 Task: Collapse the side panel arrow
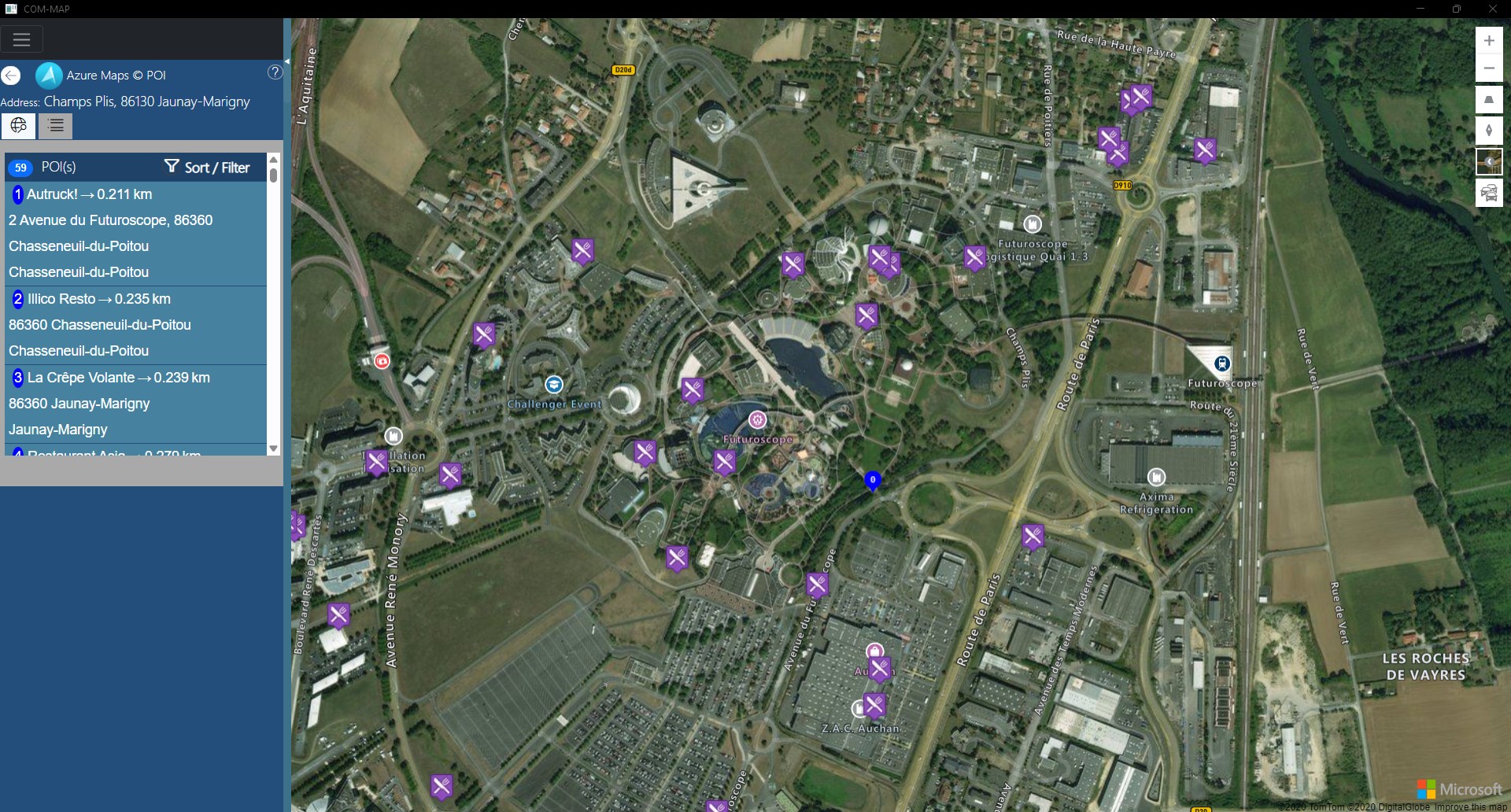[x=286, y=61]
